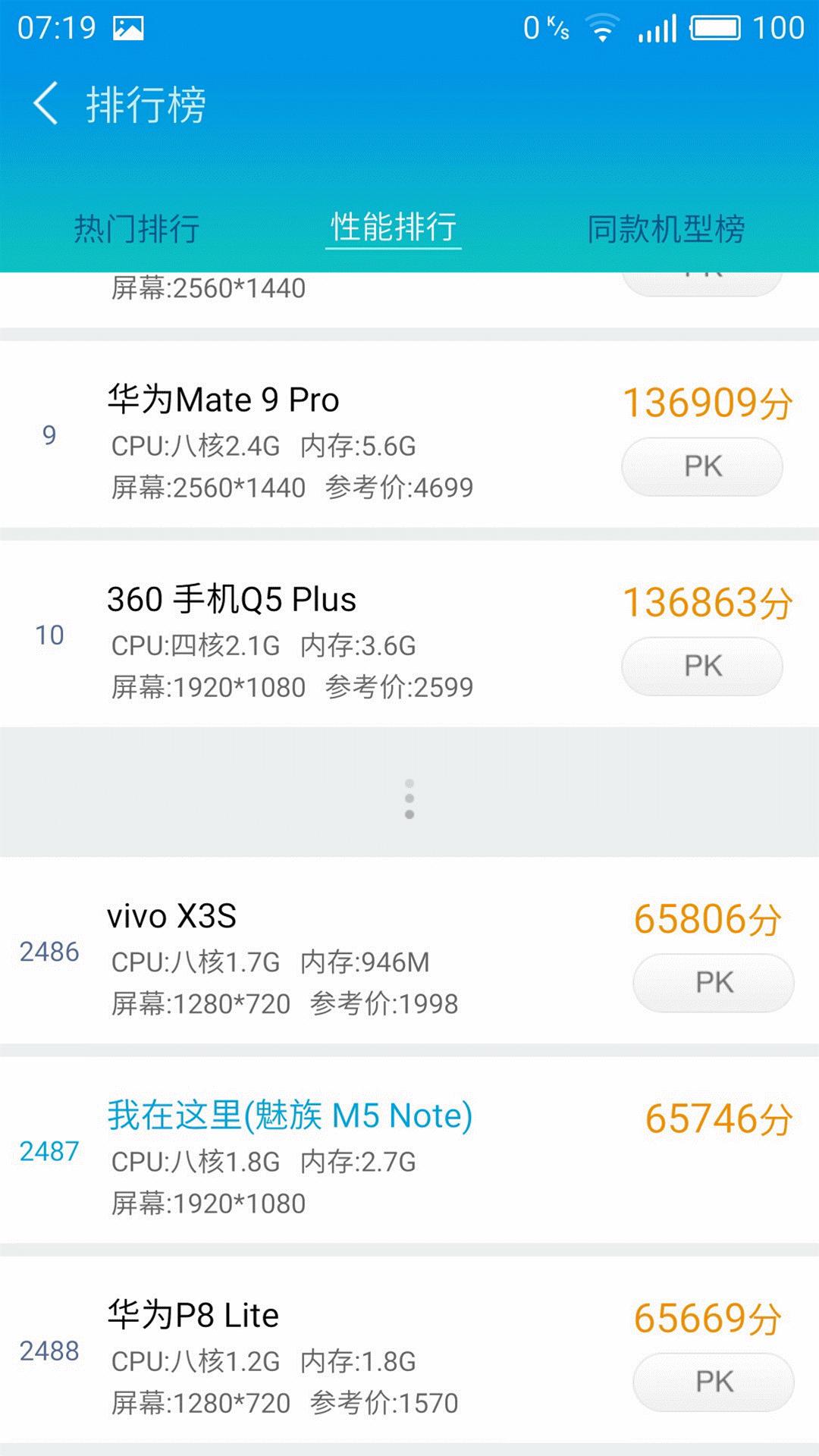The height and width of the screenshot is (1456, 819).
Task: Switch to the 热门排行 tab
Action: [x=135, y=226]
